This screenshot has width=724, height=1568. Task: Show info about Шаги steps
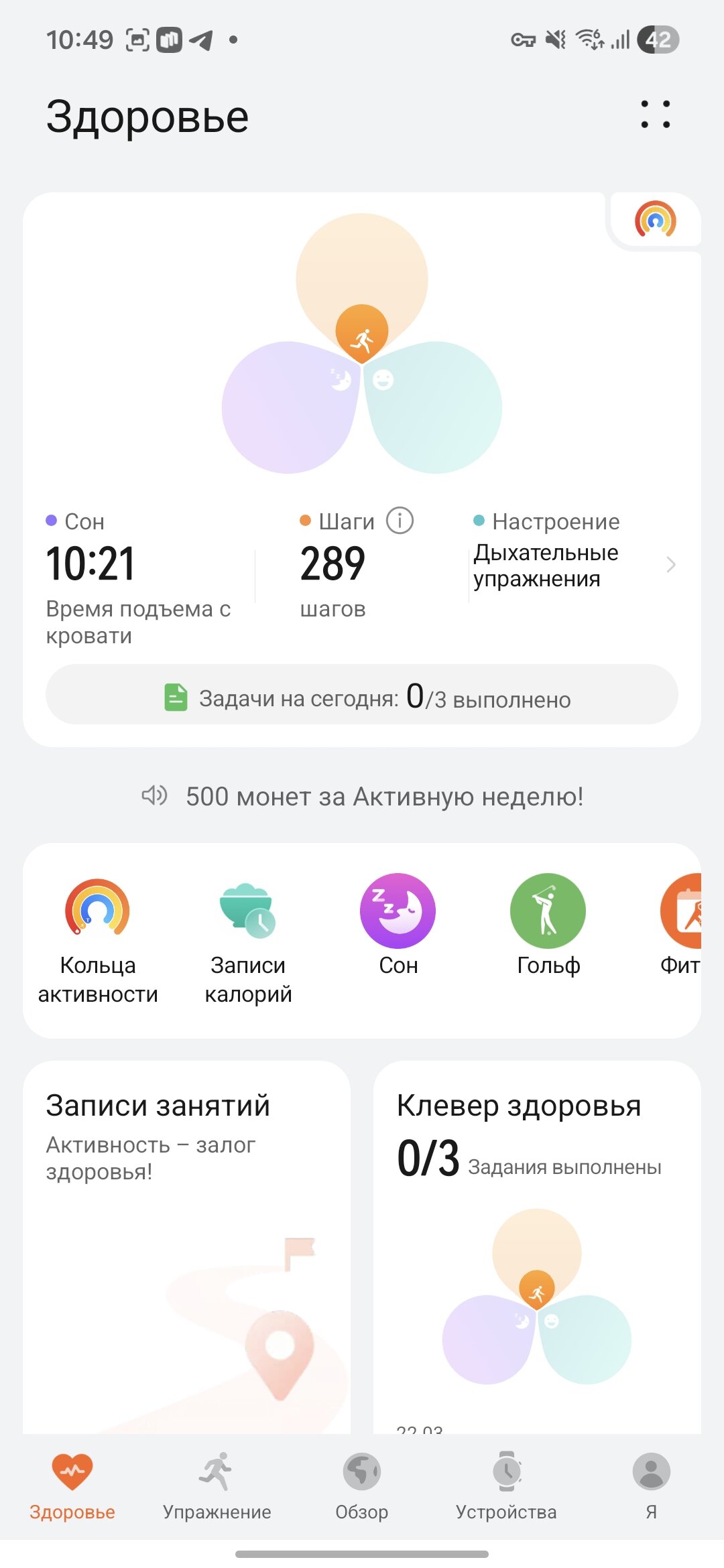point(400,521)
